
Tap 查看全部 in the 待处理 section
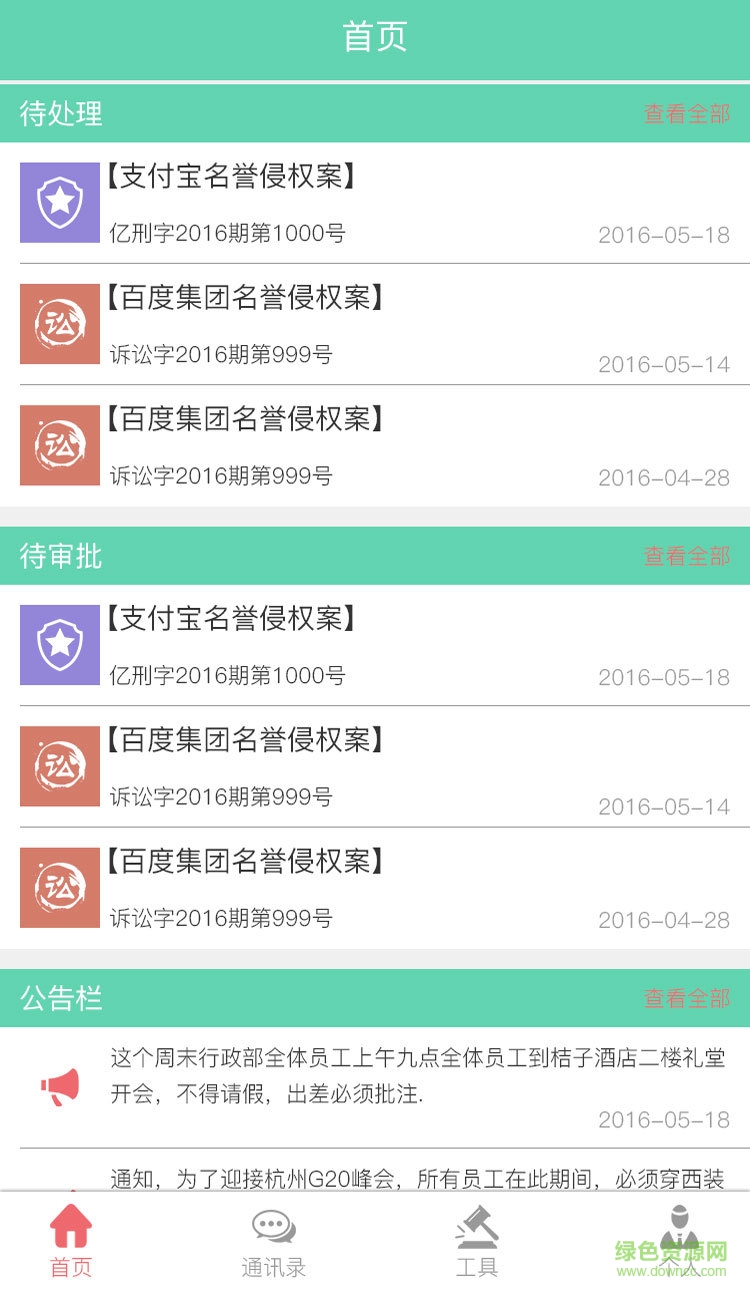coord(686,114)
